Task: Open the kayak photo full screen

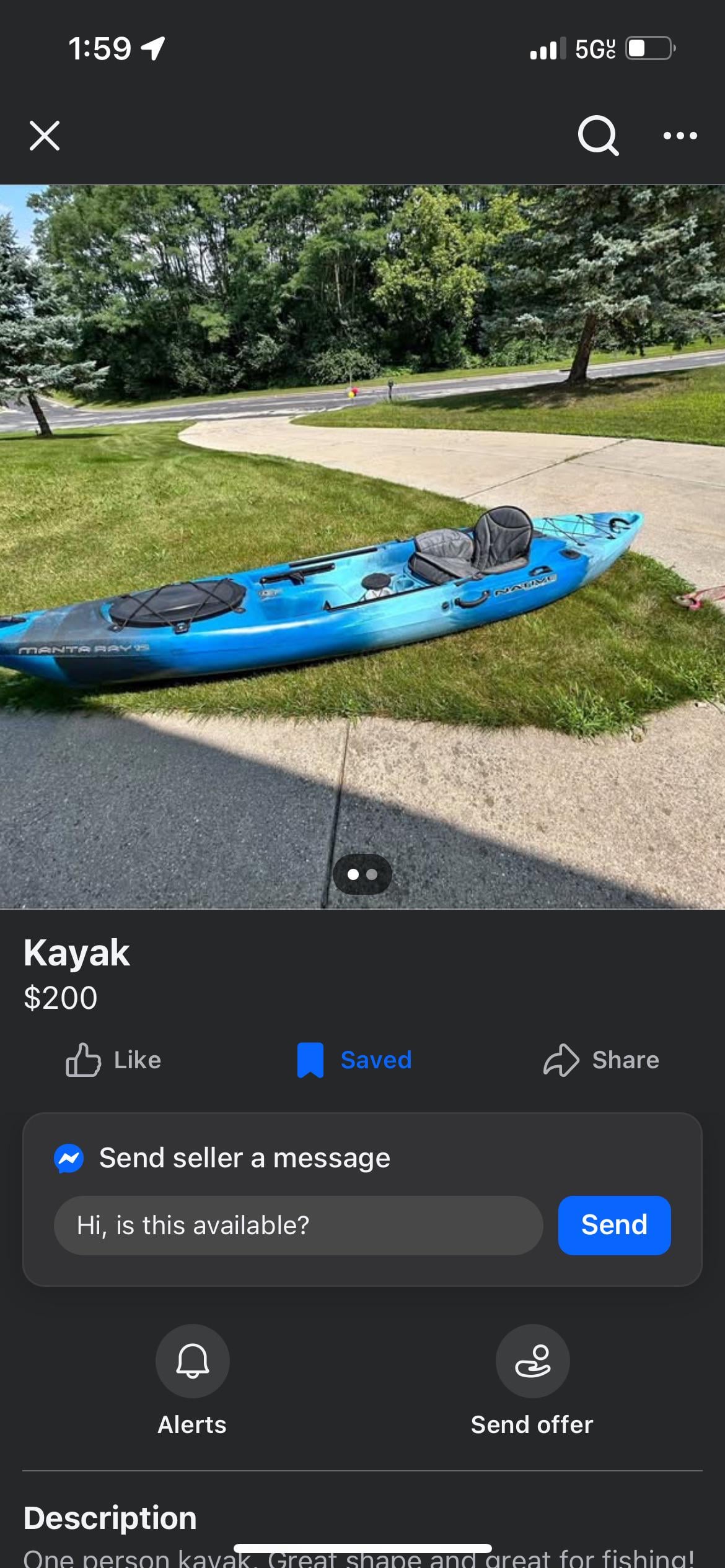Action: (x=362, y=545)
